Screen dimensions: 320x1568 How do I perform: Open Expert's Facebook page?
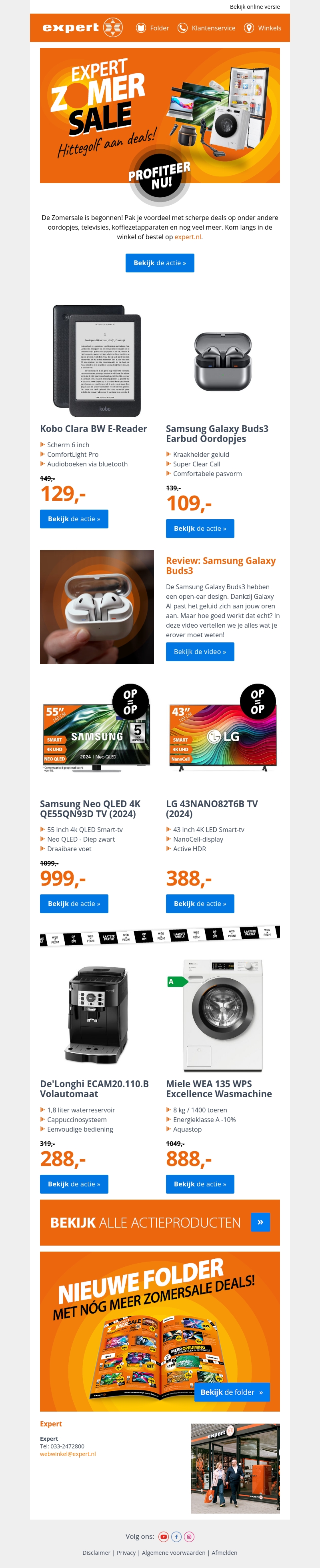pyautogui.click(x=176, y=1536)
